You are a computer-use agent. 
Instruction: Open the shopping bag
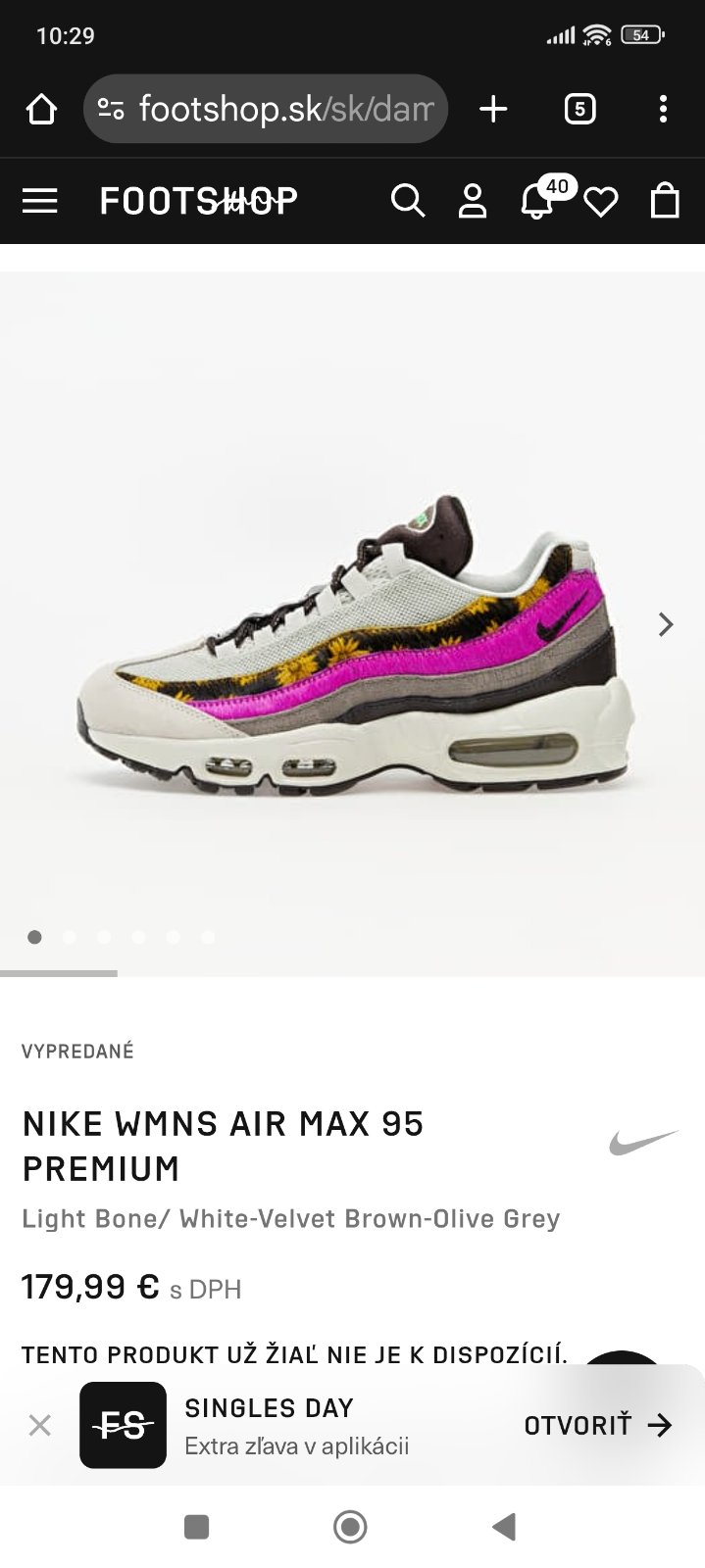point(665,201)
